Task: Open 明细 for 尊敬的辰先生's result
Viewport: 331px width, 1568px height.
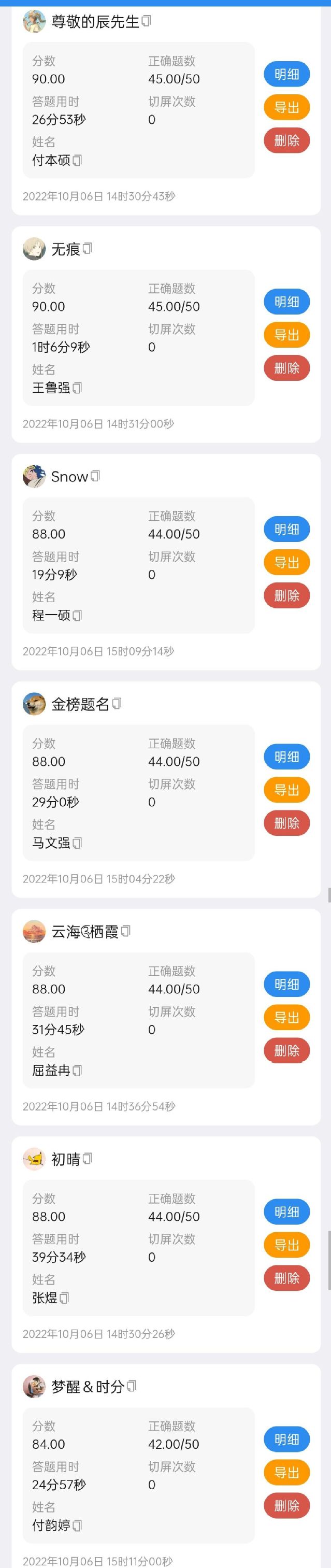Action: point(286,74)
